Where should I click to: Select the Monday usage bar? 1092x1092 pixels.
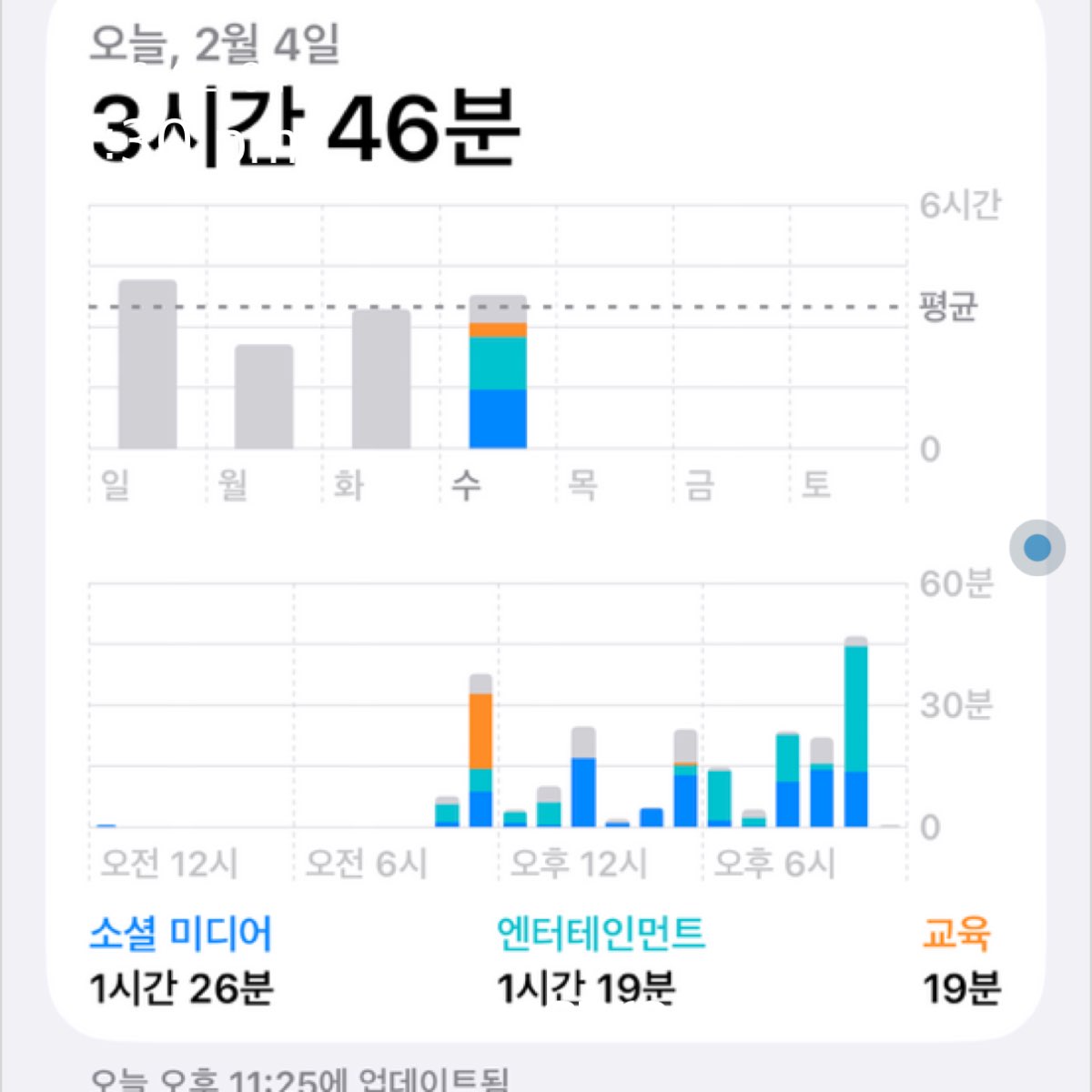coord(264,397)
